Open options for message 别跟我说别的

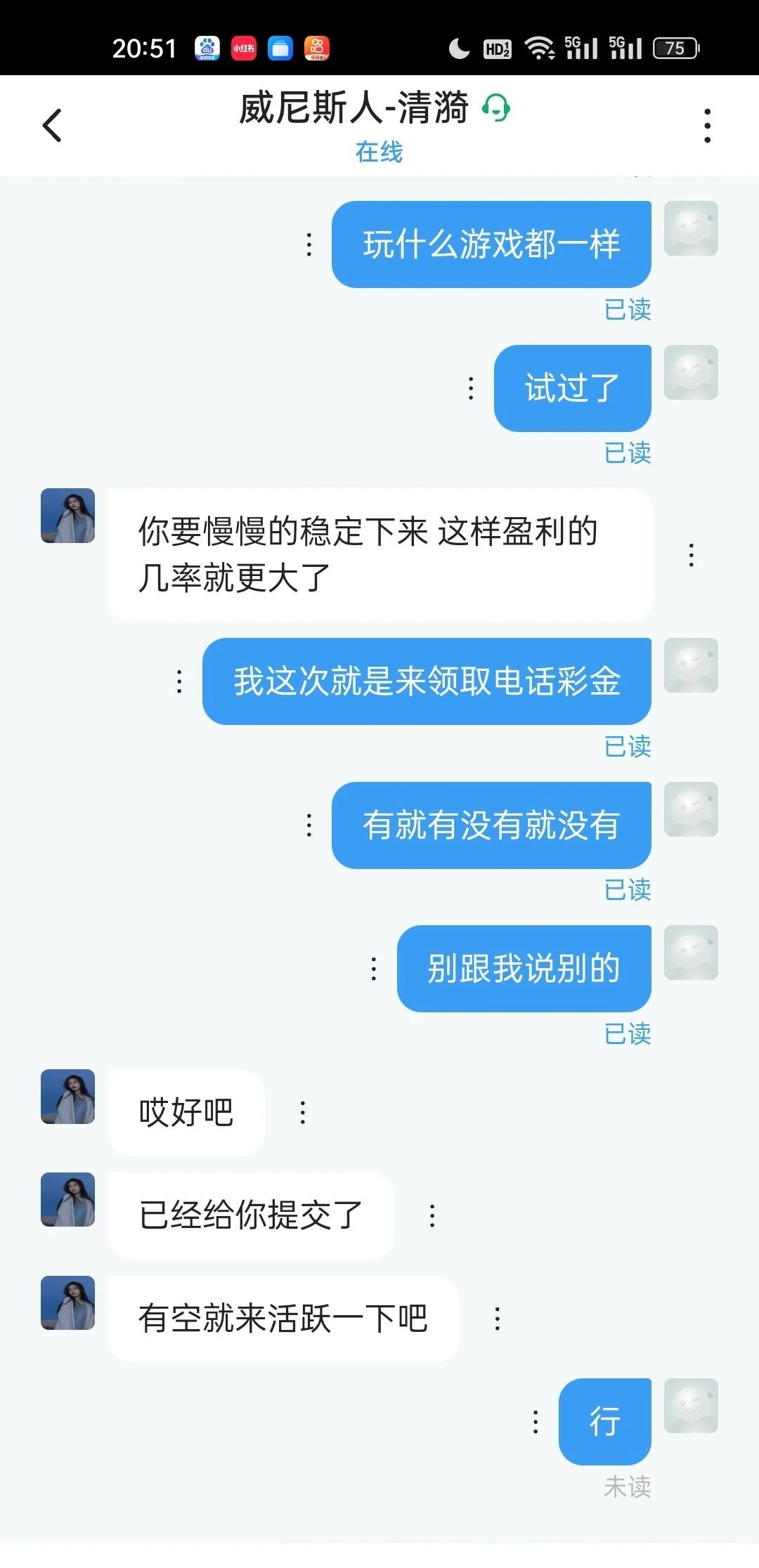(374, 969)
